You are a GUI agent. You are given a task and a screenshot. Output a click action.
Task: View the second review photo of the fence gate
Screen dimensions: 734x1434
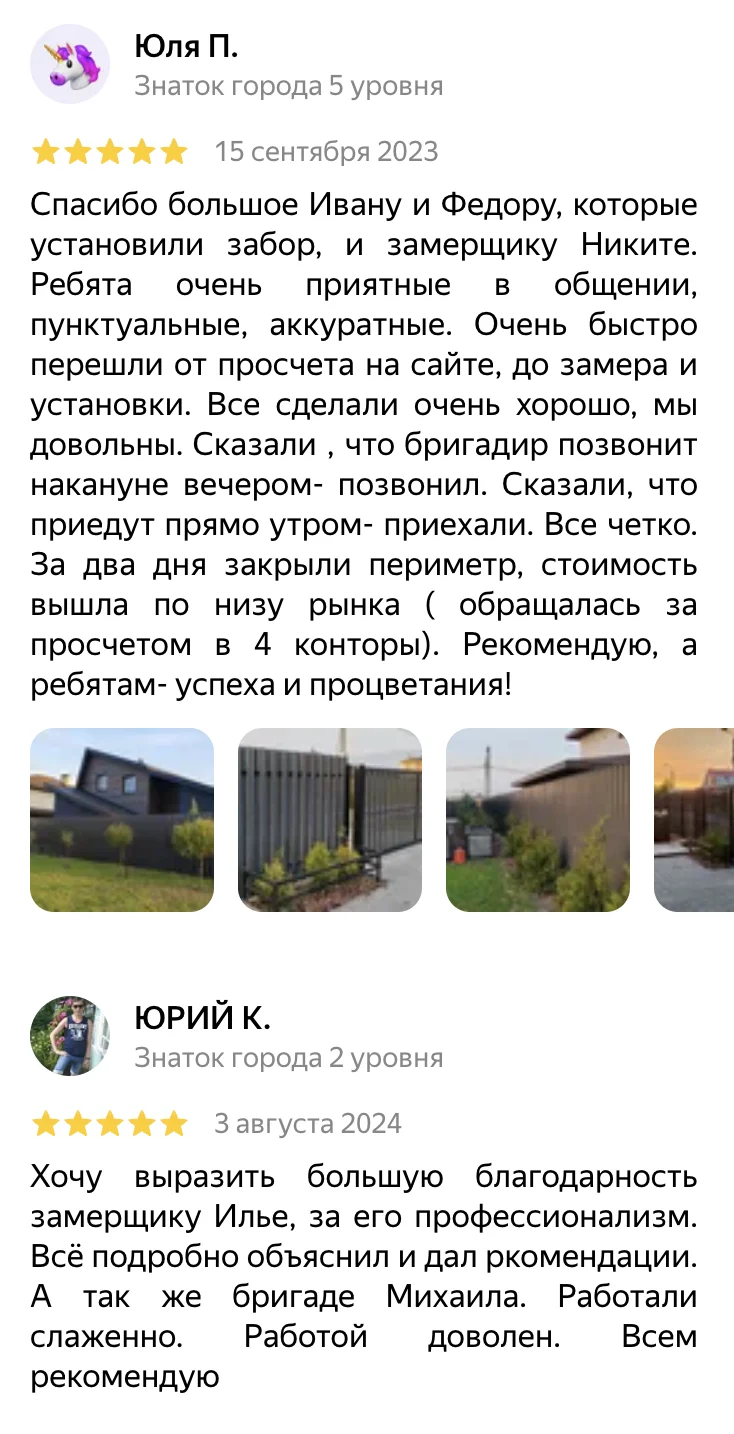[x=330, y=820]
